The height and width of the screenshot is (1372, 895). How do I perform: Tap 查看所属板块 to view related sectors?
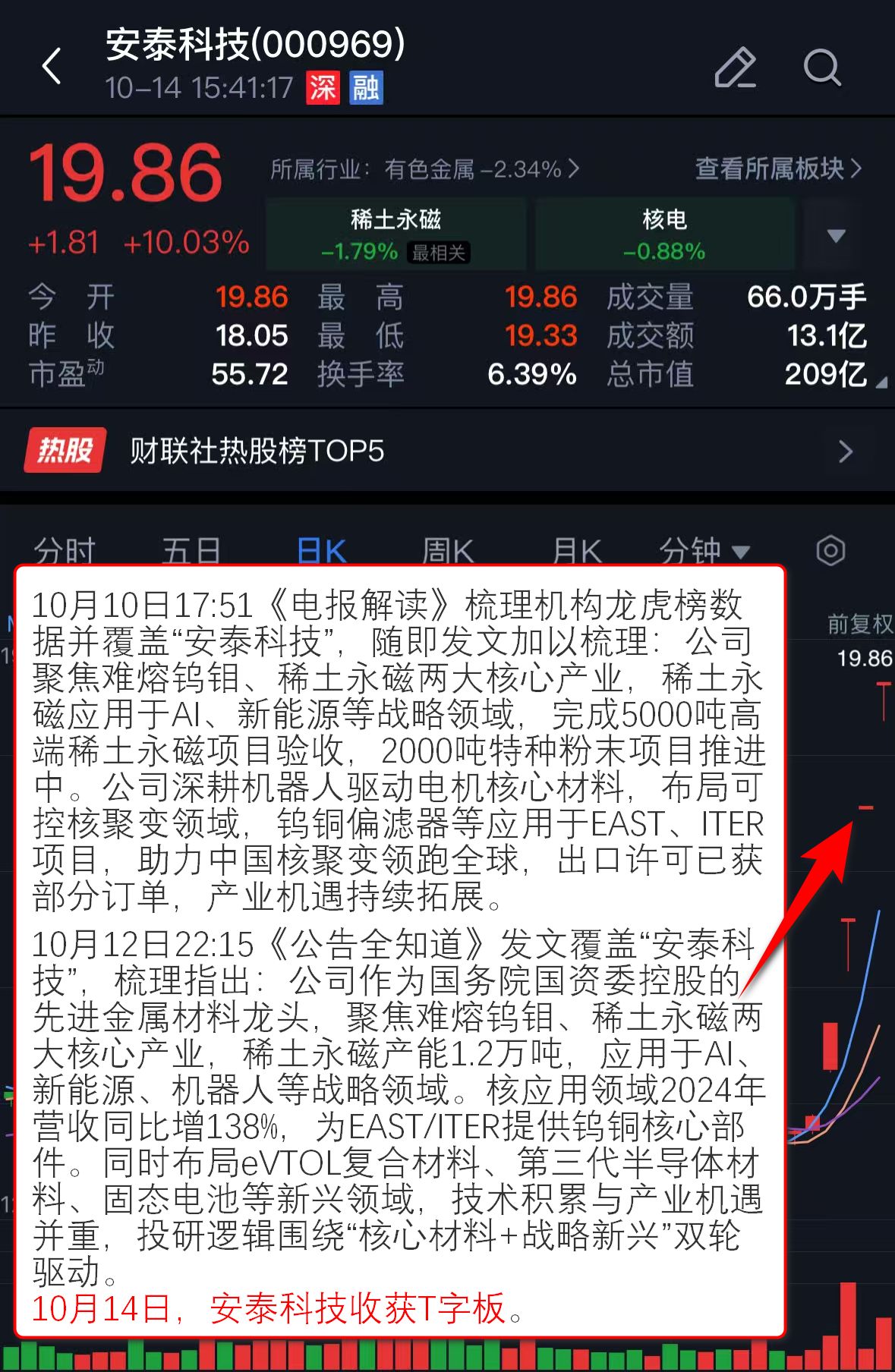(x=777, y=168)
